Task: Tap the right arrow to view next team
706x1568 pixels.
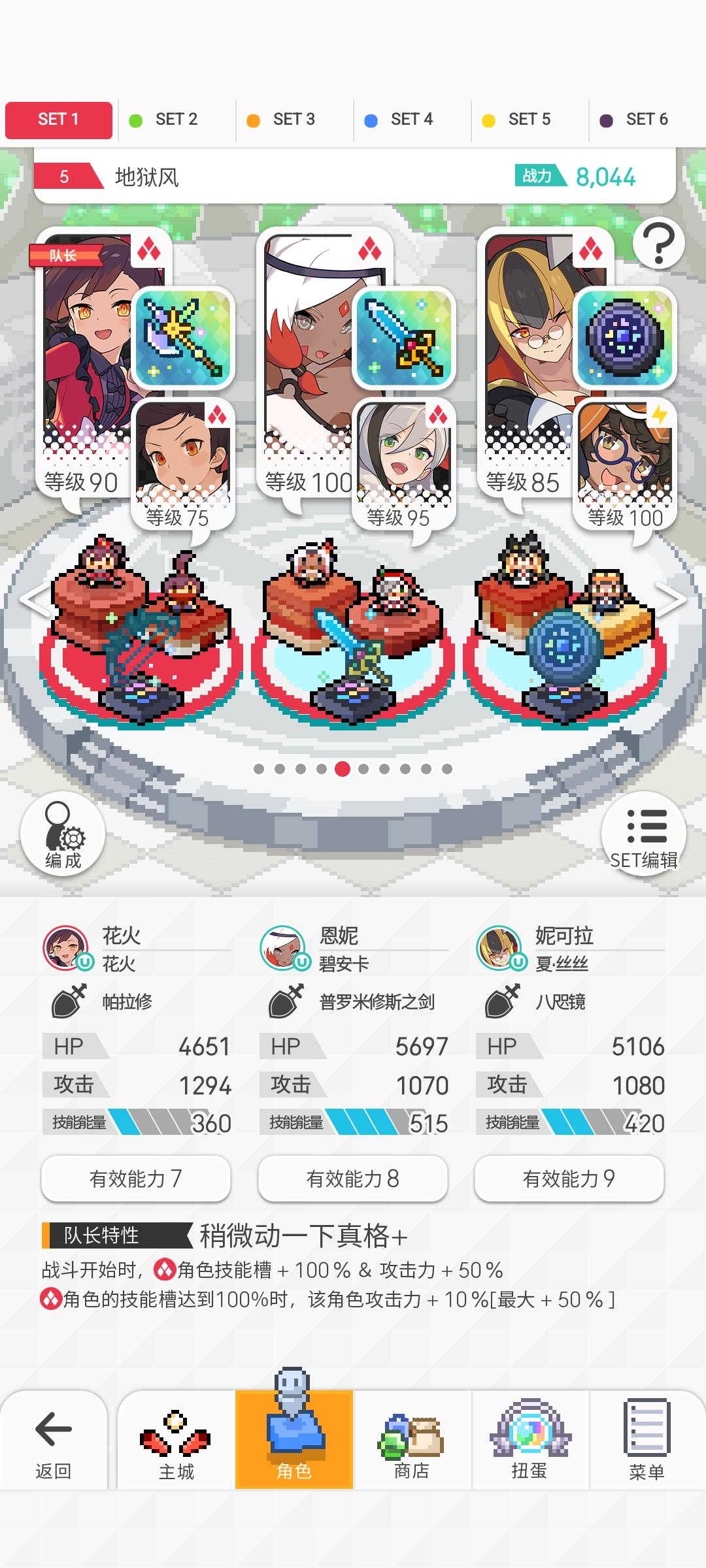Action: pyautogui.click(x=672, y=598)
